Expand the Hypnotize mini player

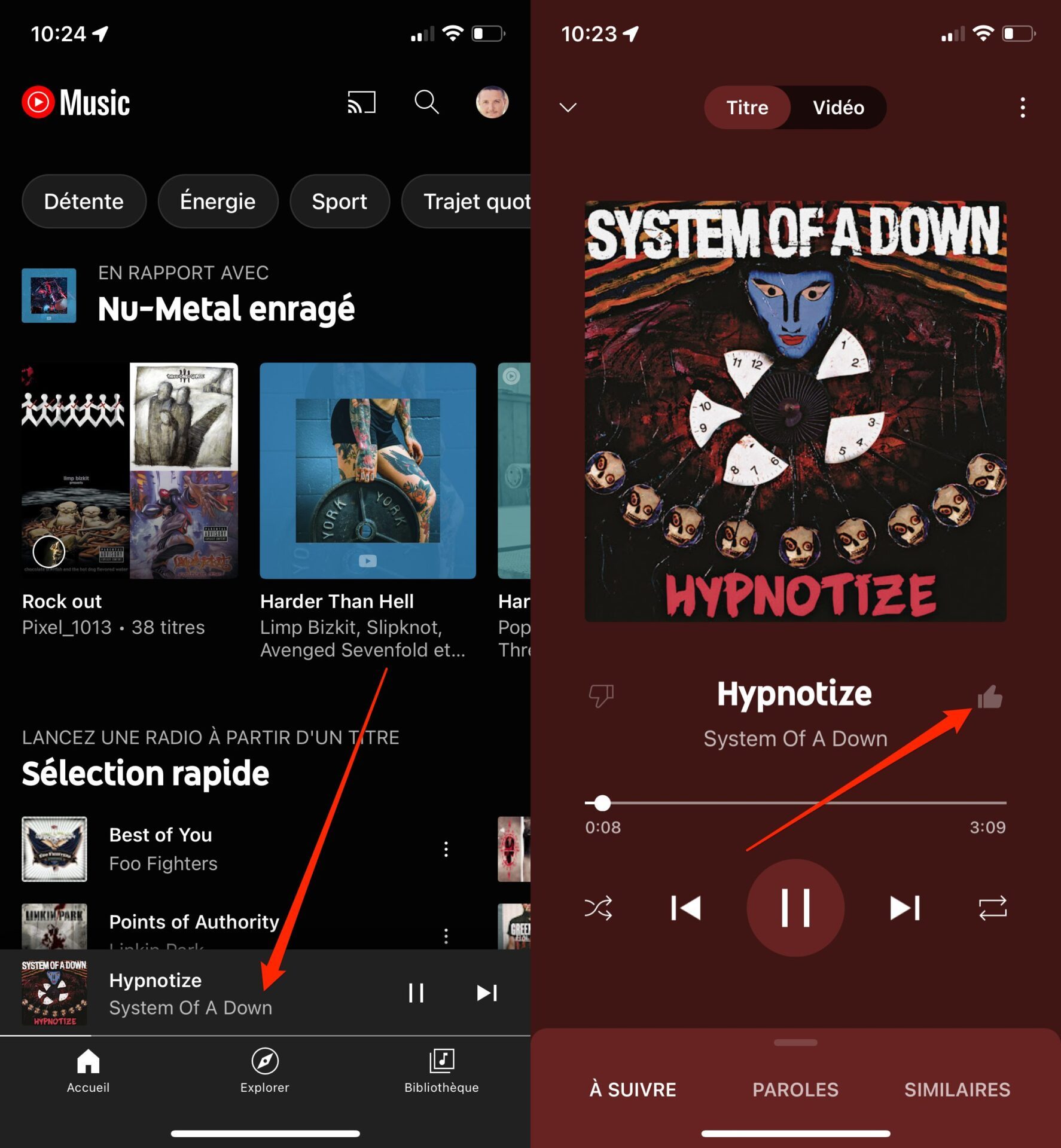coord(190,993)
